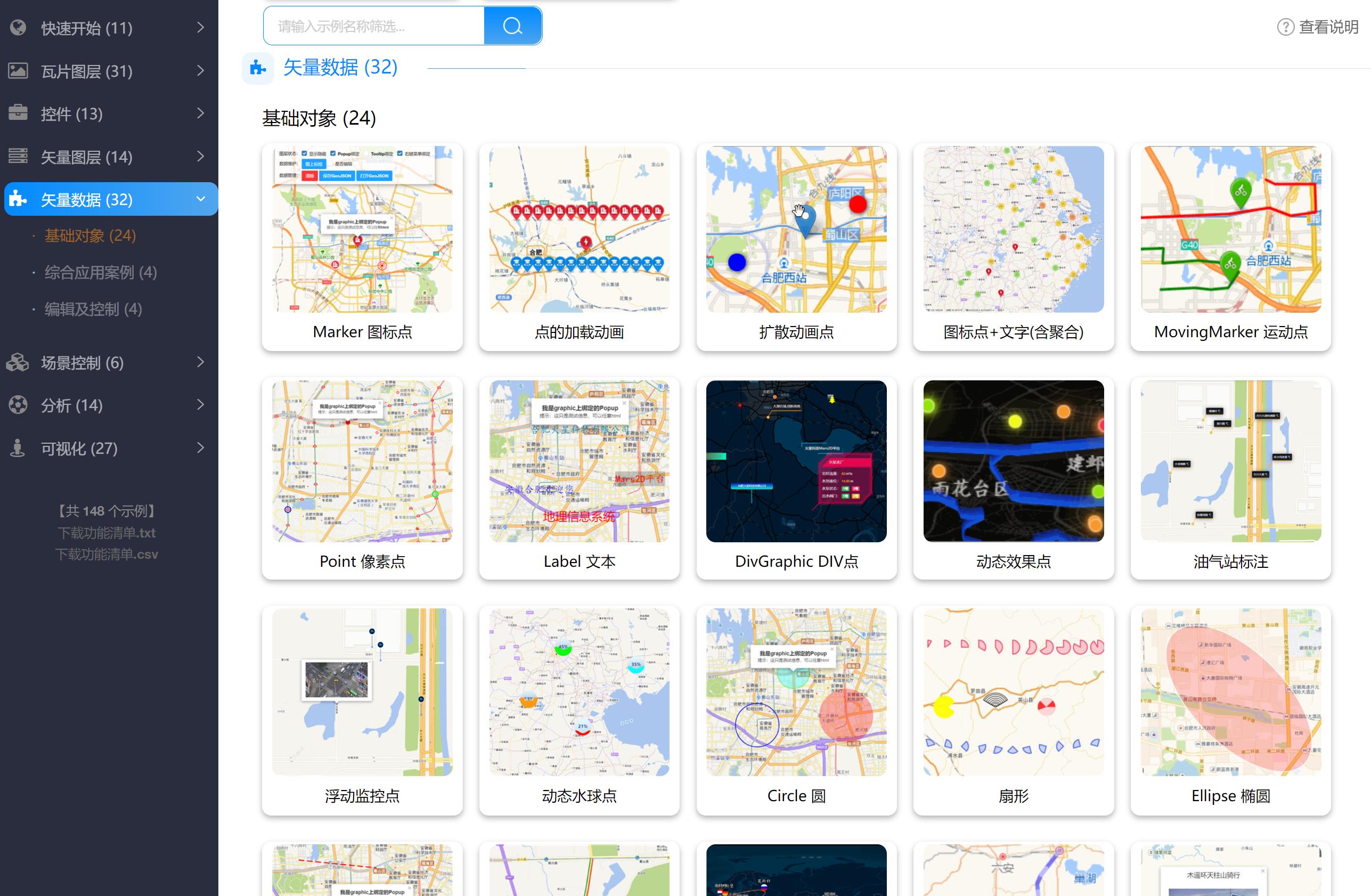Tap the blue search magnifier button
This screenshot has height=896, width=1371.
pyautogui.click(x=512, y=26)
